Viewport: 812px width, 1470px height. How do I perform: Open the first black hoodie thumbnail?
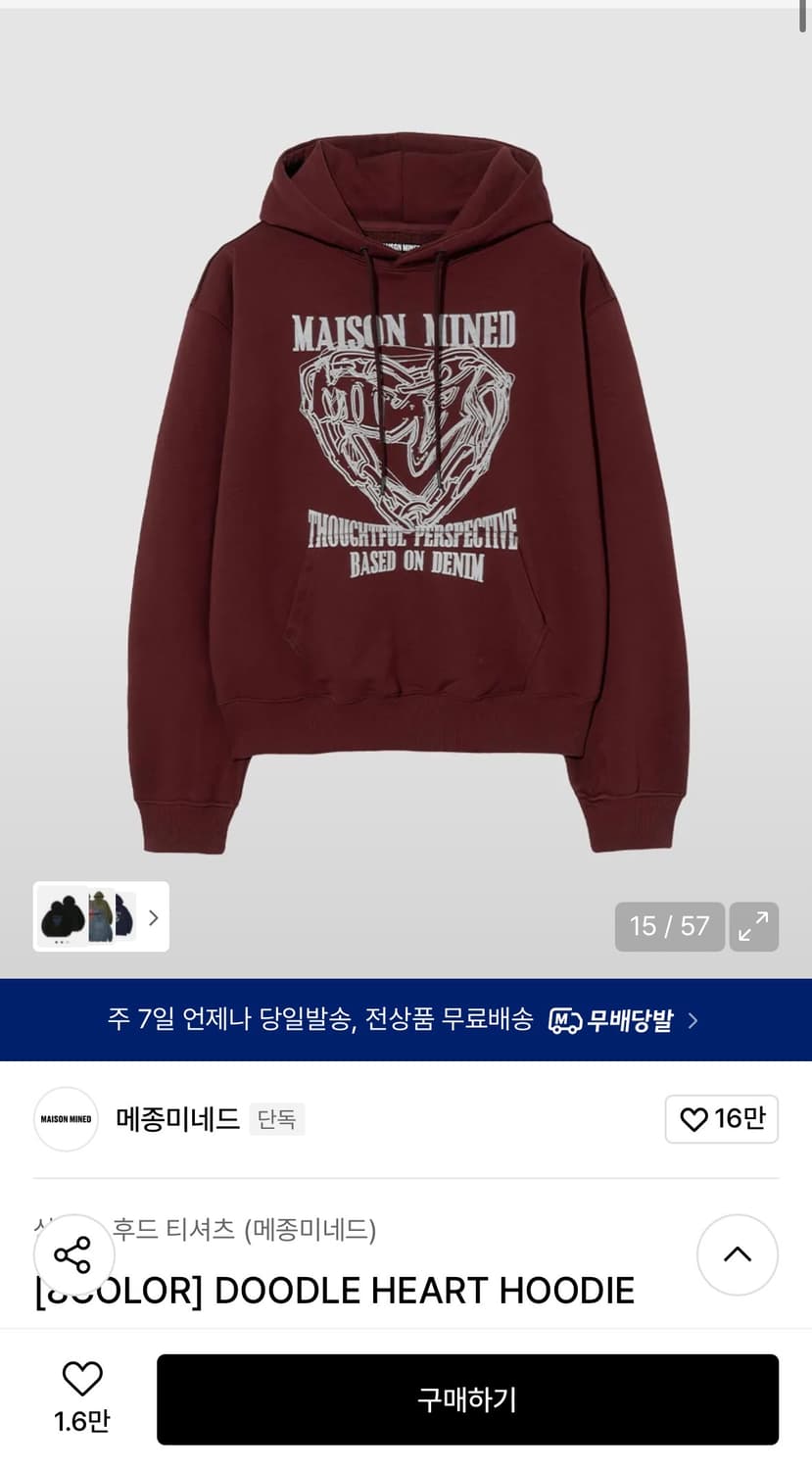pos(61,916)
